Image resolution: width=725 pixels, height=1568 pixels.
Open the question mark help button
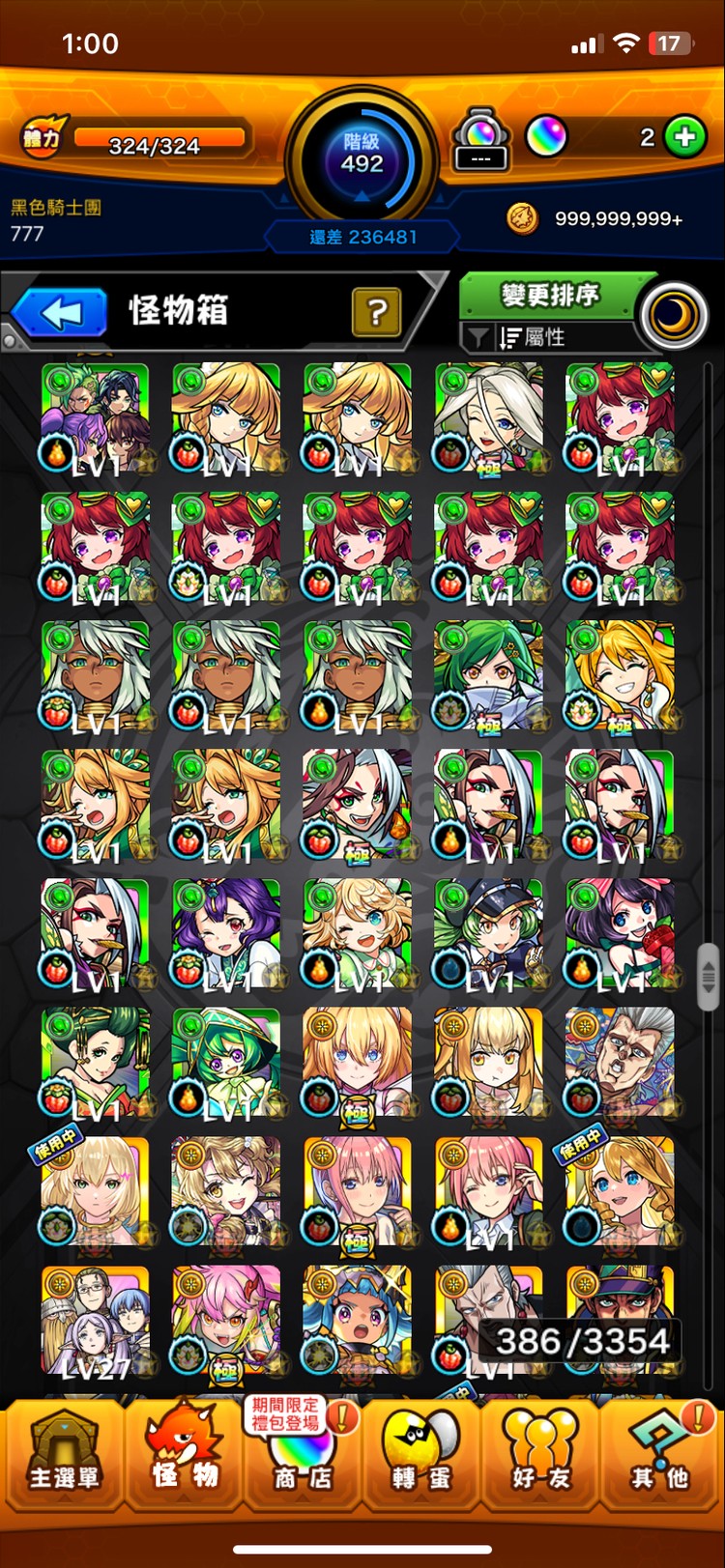point(376,312)
